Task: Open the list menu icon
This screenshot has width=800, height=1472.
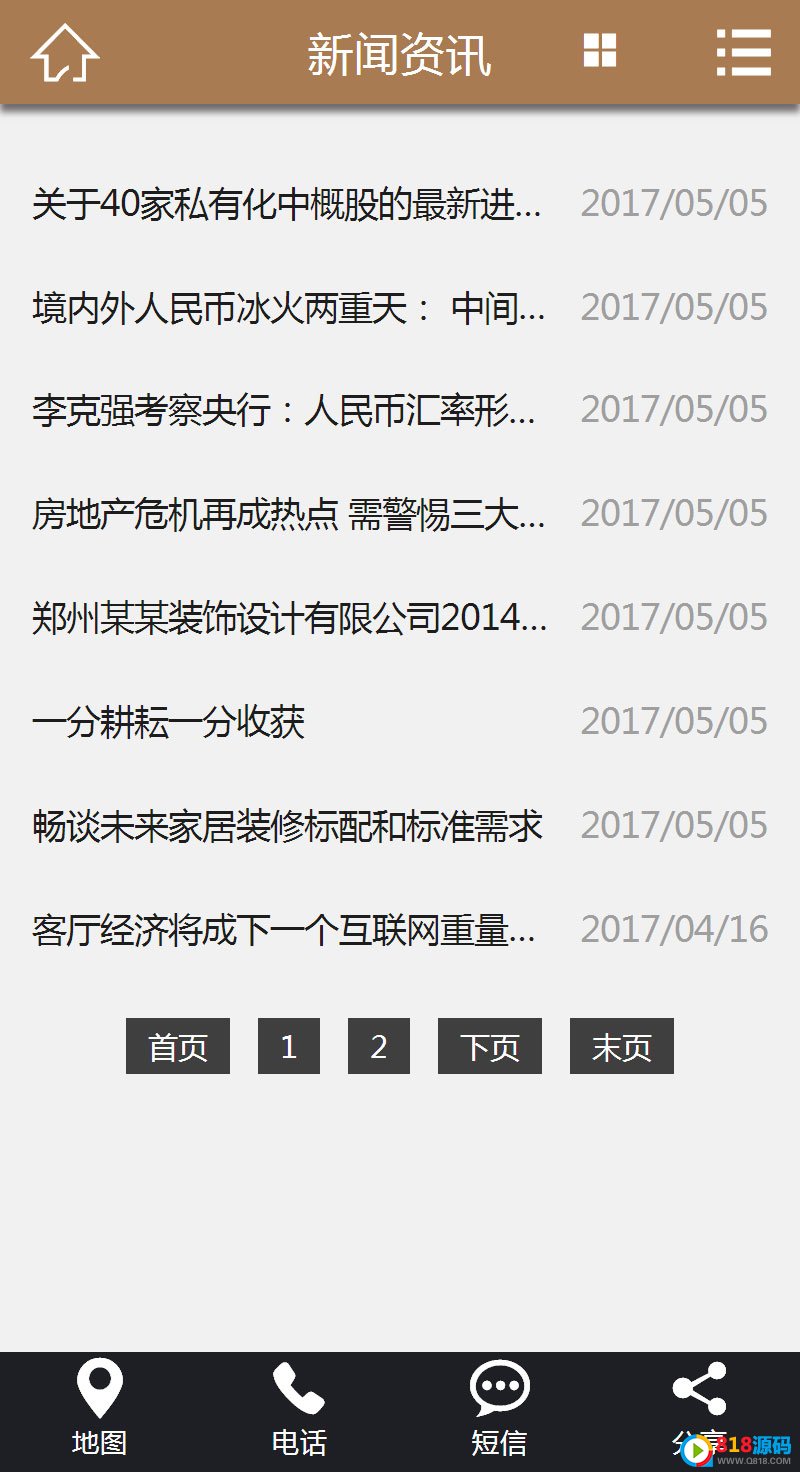Action: [x=744, y=52]
